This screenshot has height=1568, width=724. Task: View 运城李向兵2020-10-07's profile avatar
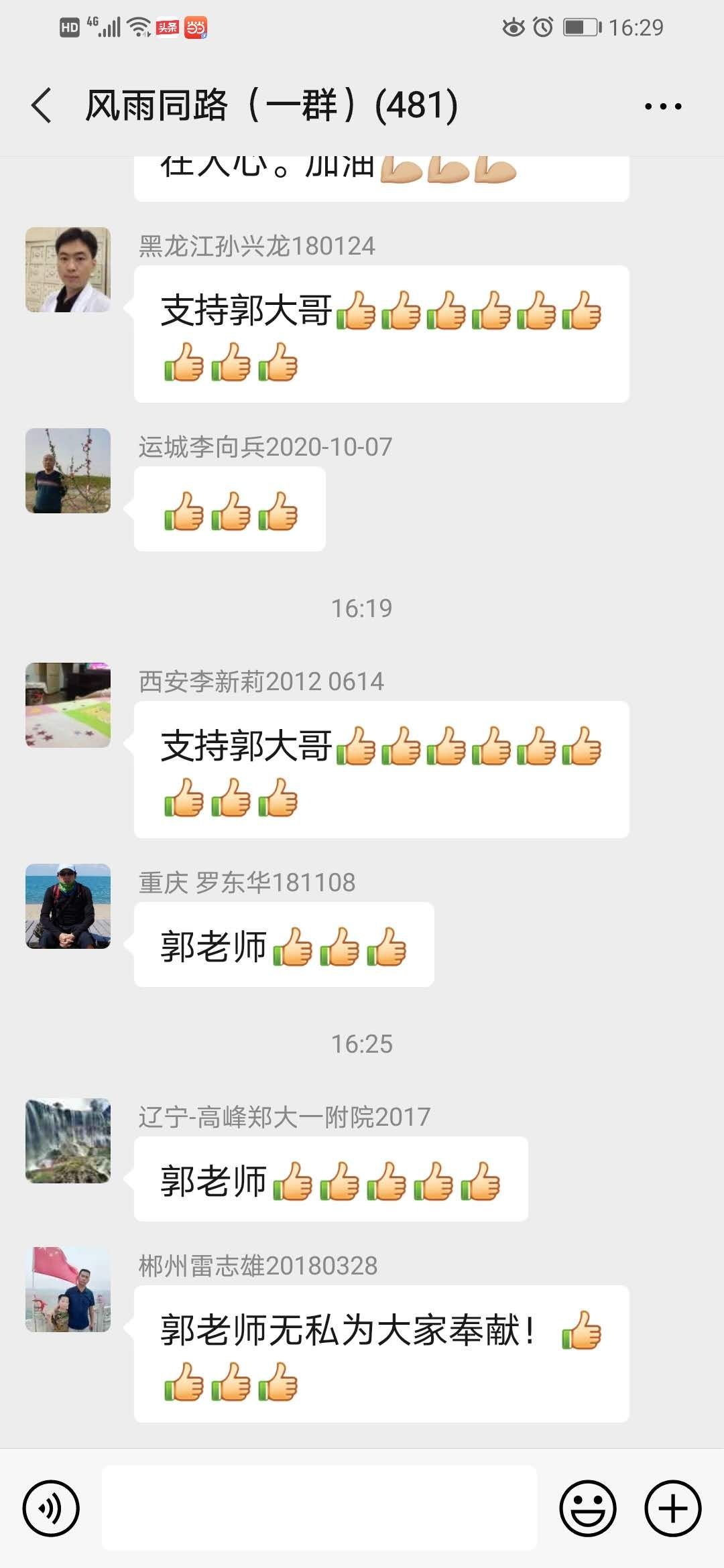tap(68, 470)
